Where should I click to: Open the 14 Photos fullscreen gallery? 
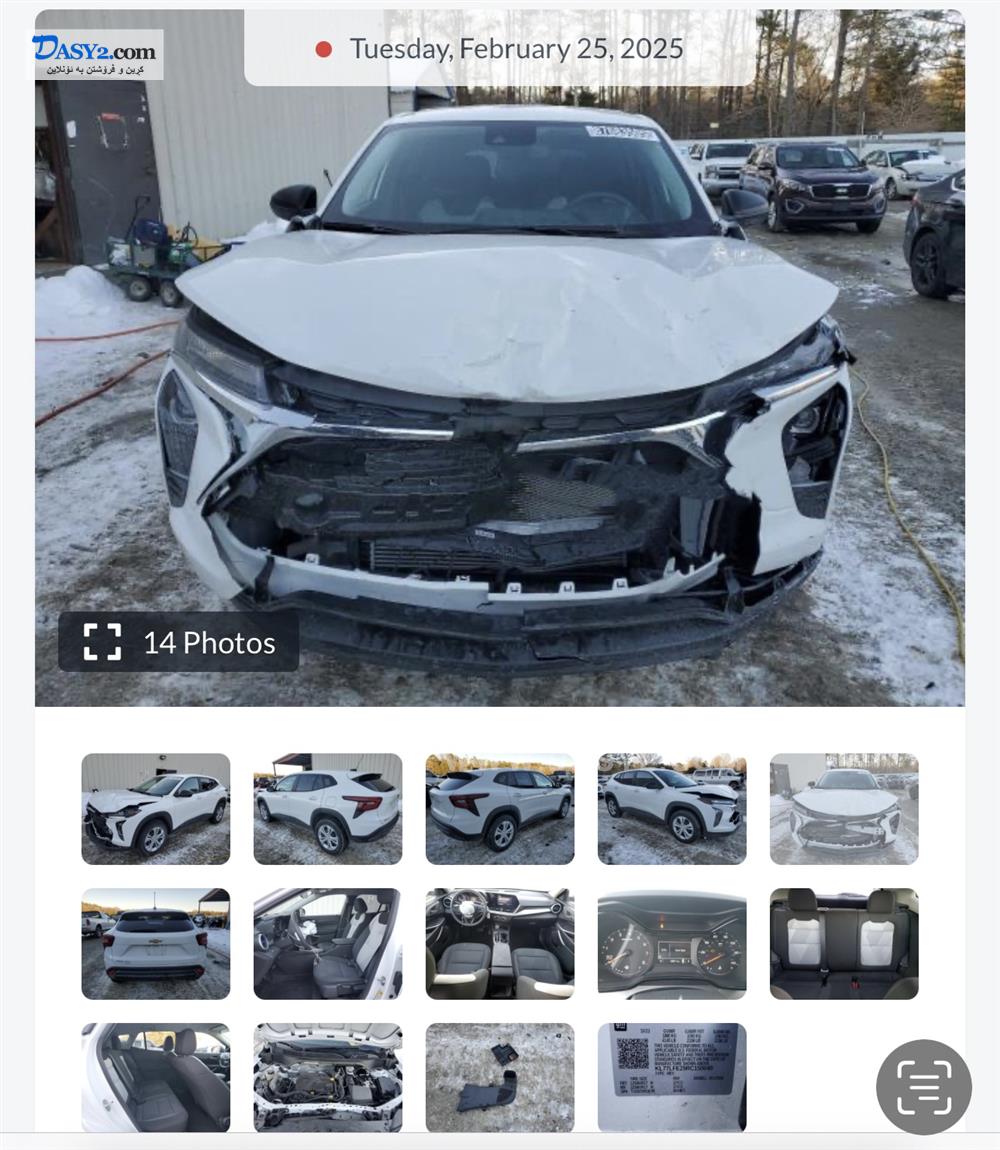tap(178, 642)
